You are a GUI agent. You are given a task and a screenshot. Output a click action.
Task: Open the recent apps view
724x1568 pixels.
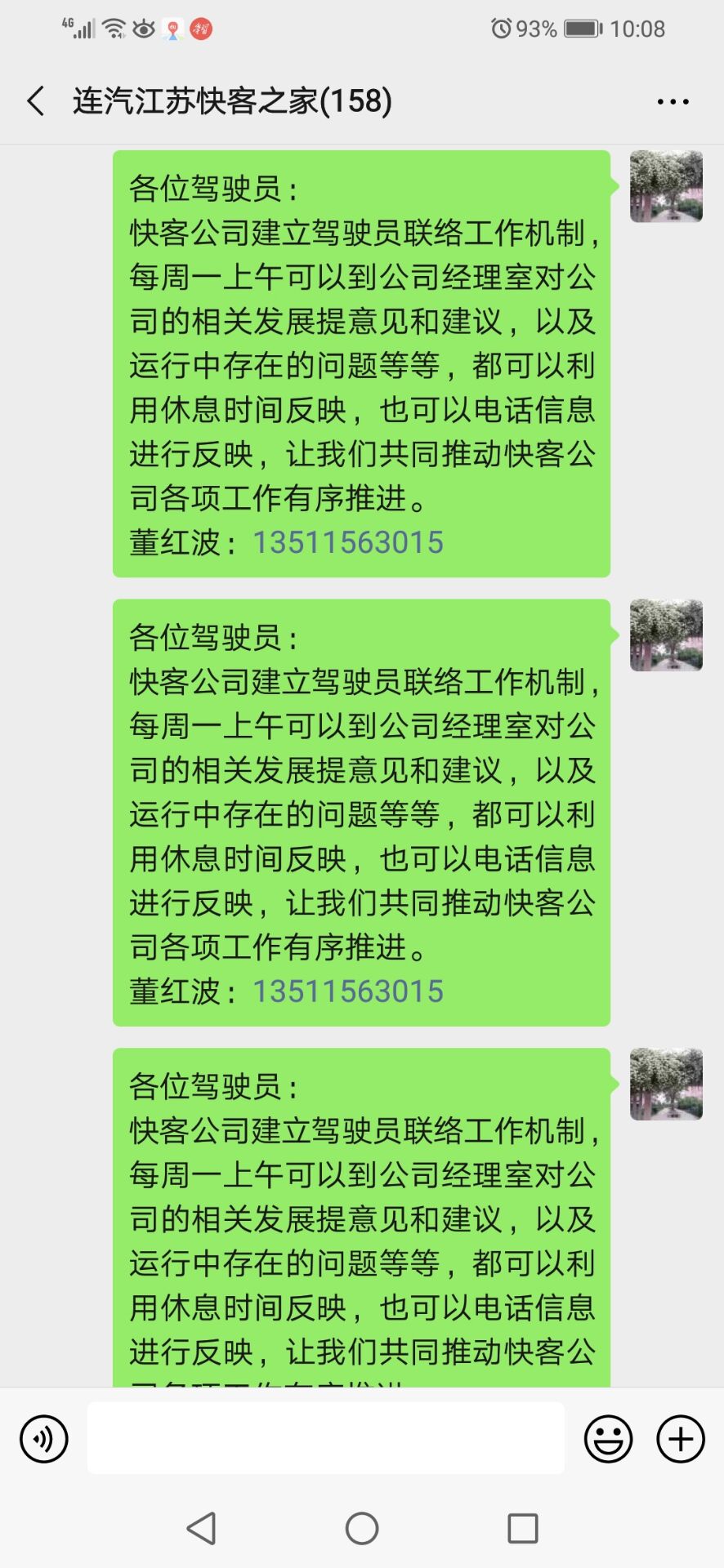point(522,1529)
